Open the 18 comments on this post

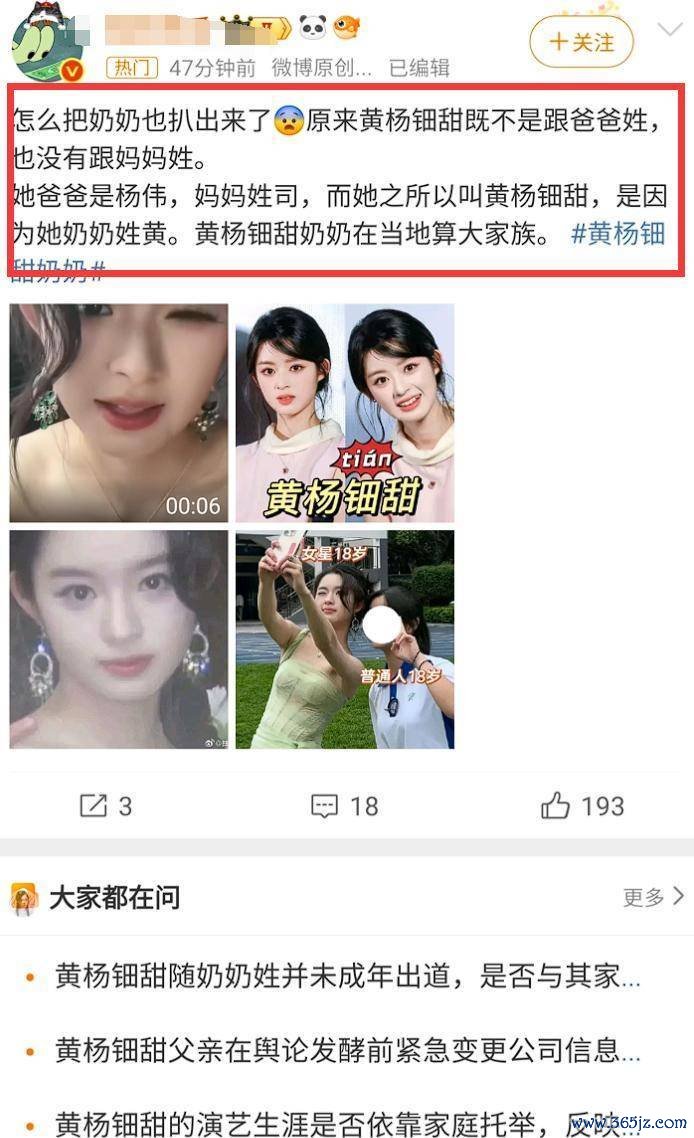(x=345, y=806)
